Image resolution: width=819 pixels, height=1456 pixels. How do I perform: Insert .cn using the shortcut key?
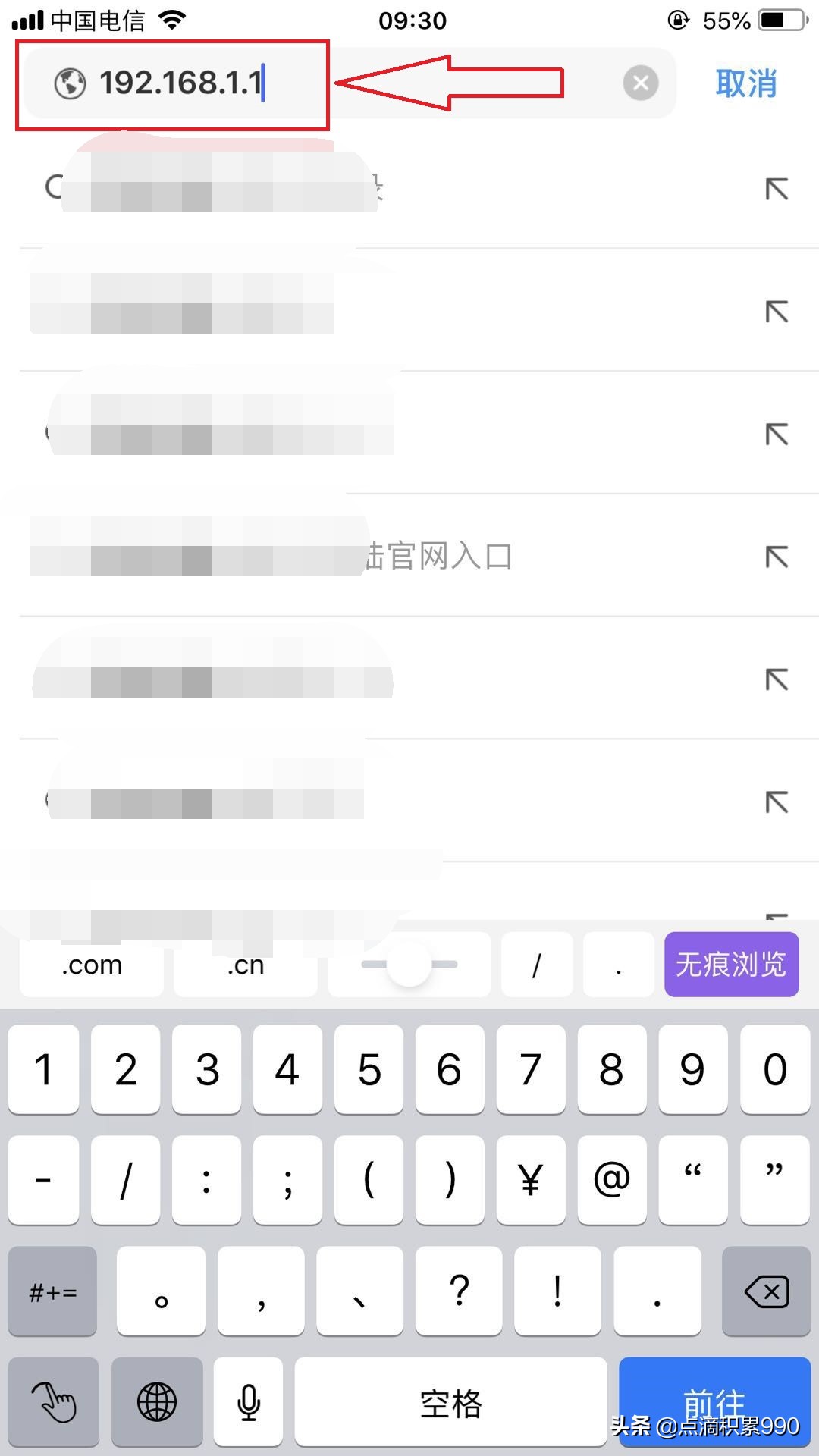[x=244, y=964]
